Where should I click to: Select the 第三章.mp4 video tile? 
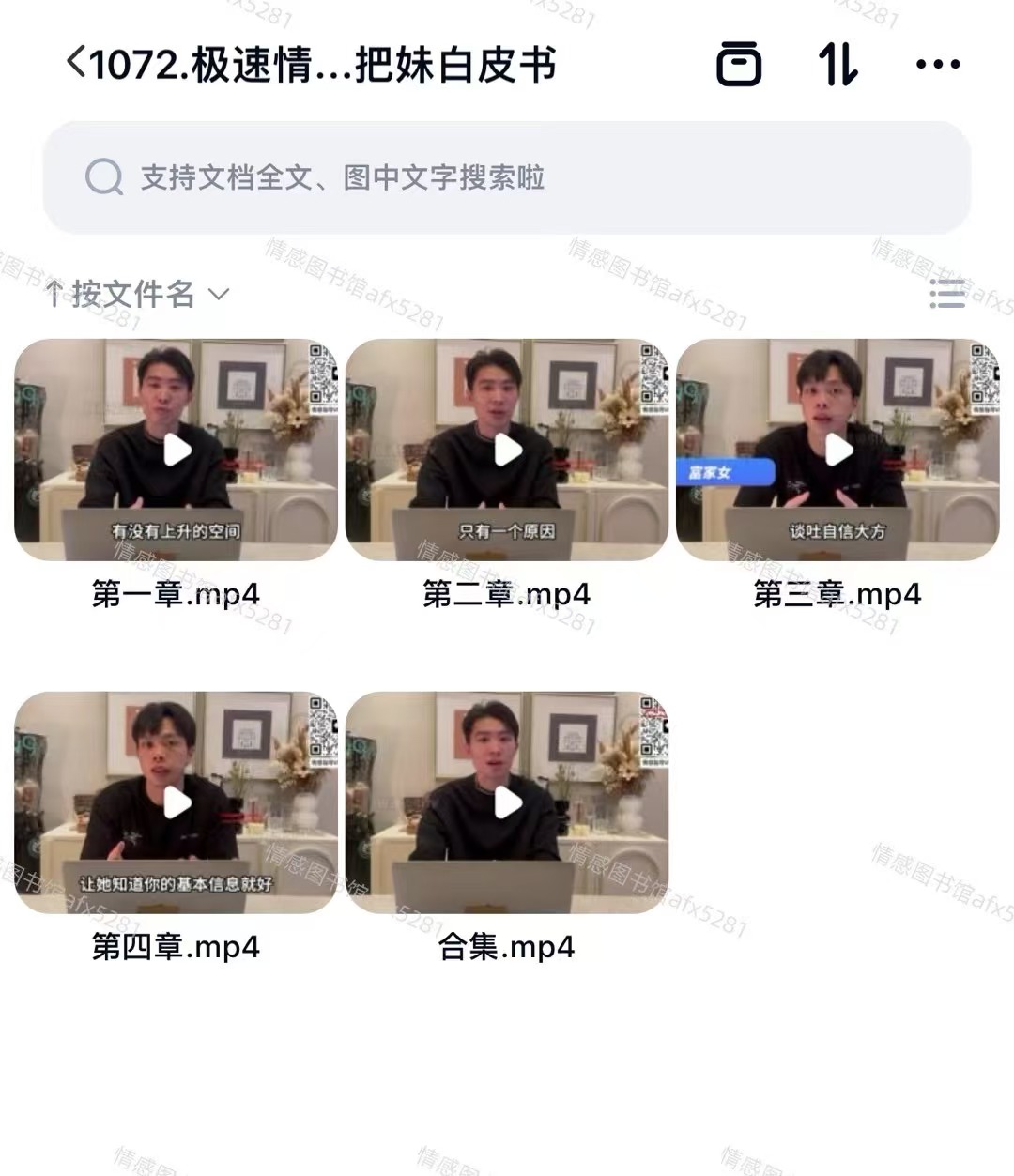837,451
